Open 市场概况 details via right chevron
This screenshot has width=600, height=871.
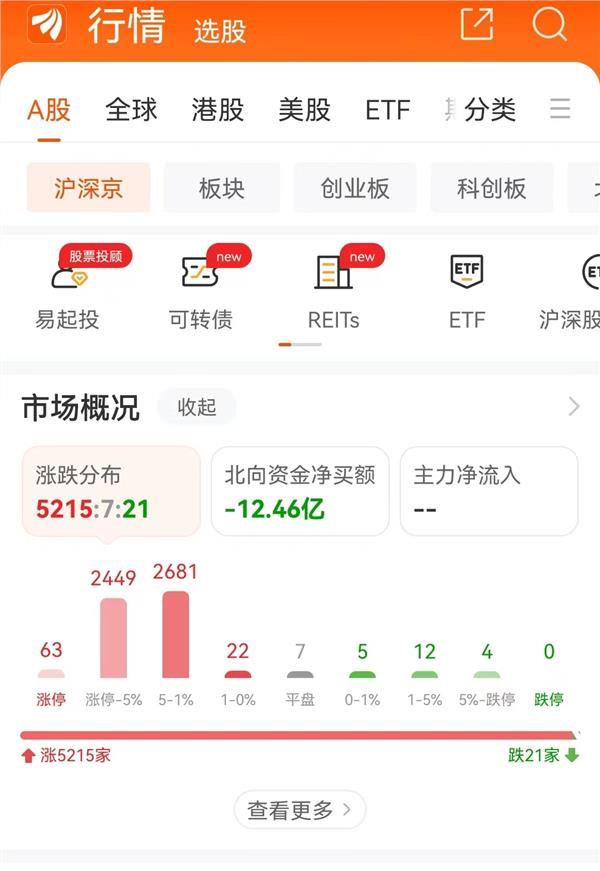(x=574, y=406)
